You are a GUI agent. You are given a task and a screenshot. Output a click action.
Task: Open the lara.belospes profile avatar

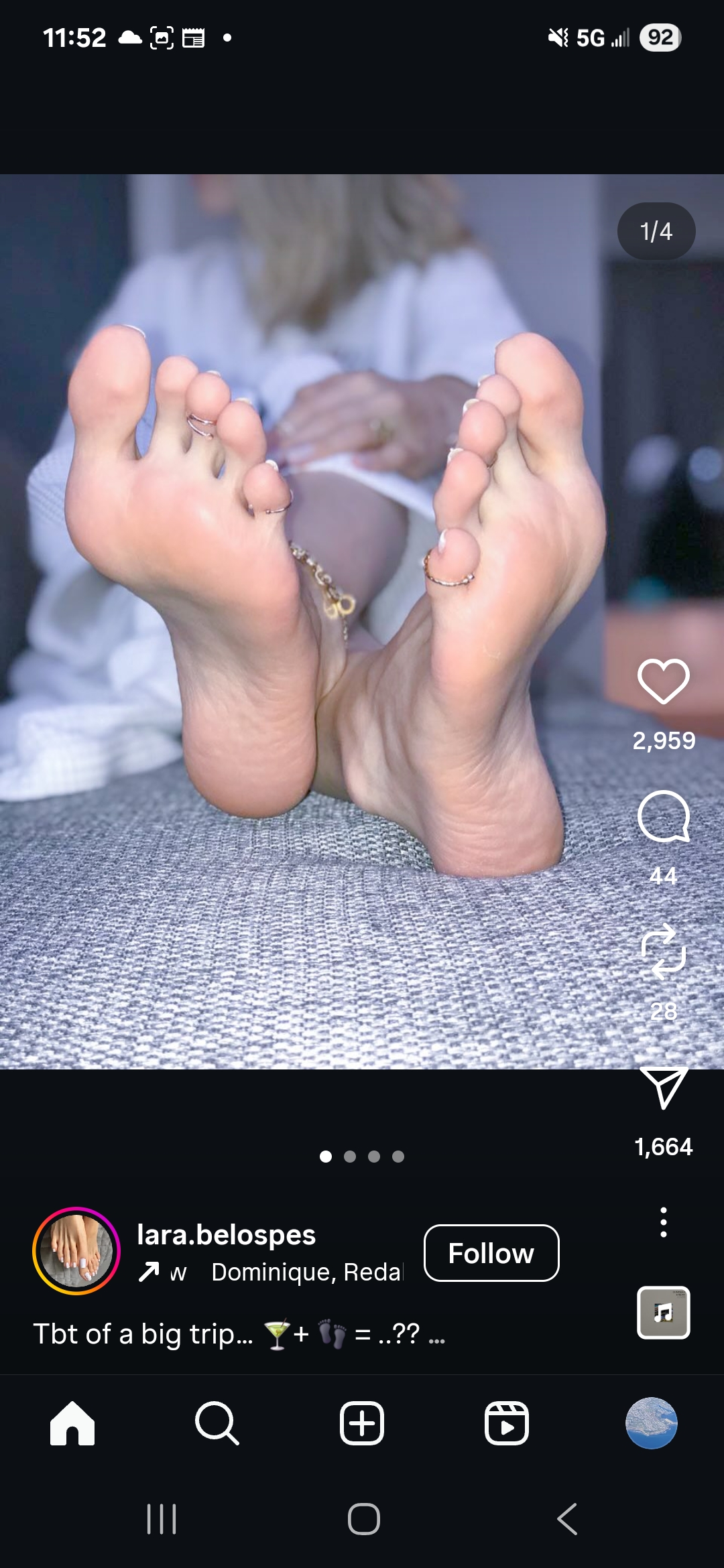point(76,1251)
